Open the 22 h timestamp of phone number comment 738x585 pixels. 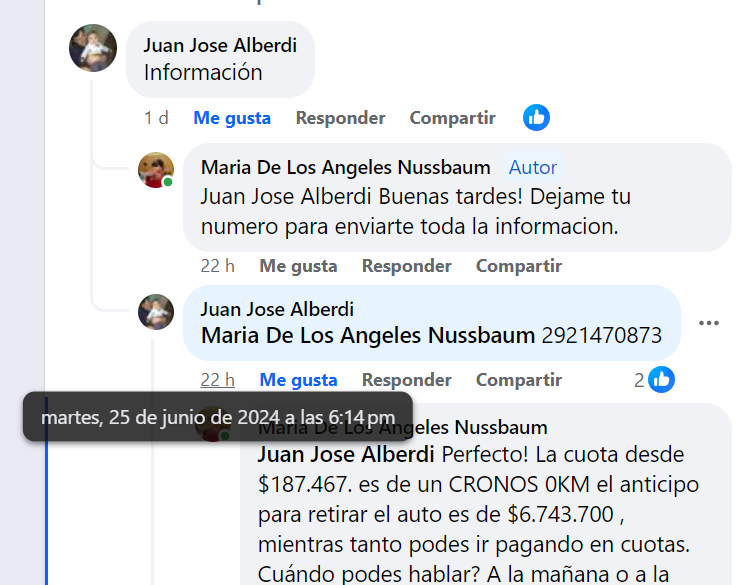point(217,380)
